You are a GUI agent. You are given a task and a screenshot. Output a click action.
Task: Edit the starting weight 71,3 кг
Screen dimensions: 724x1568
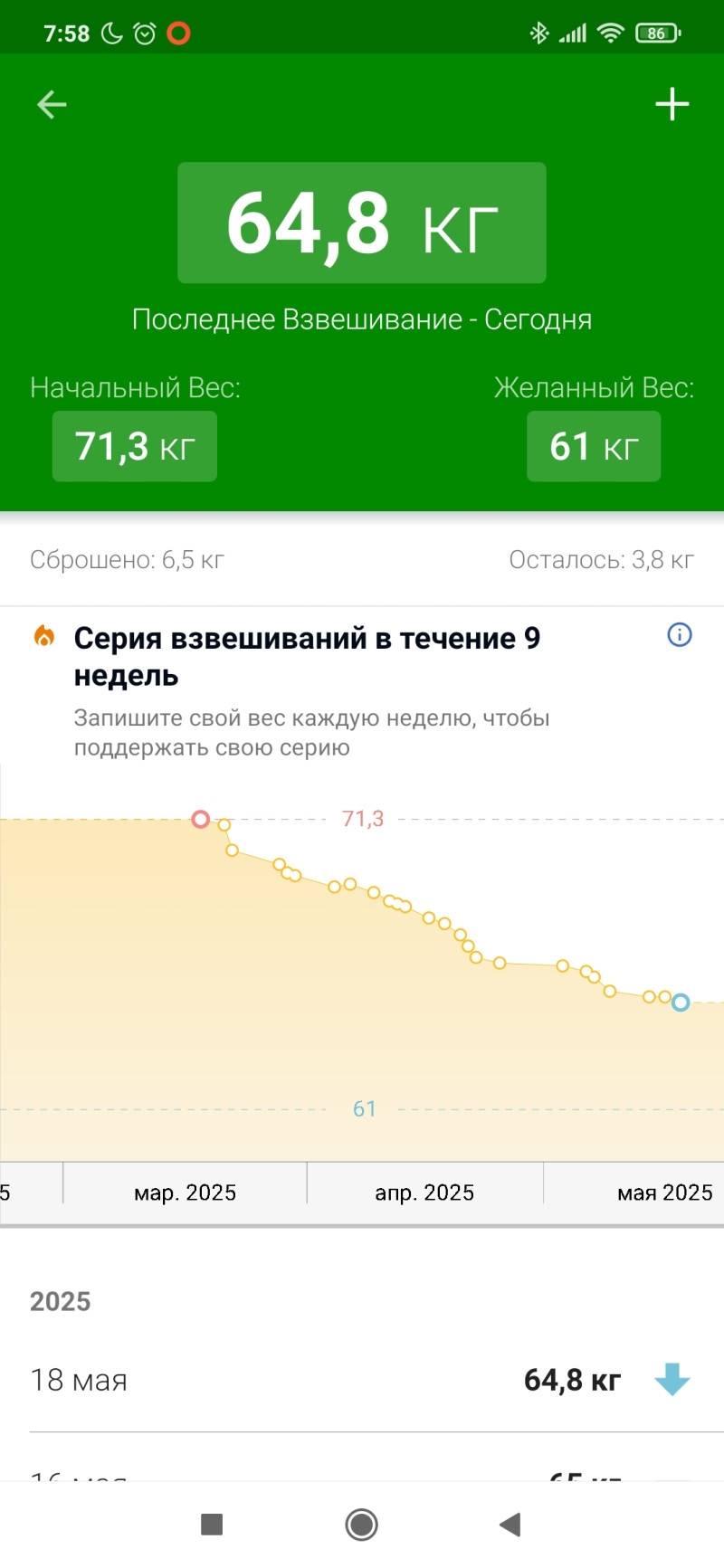click(x=135, y=446)
